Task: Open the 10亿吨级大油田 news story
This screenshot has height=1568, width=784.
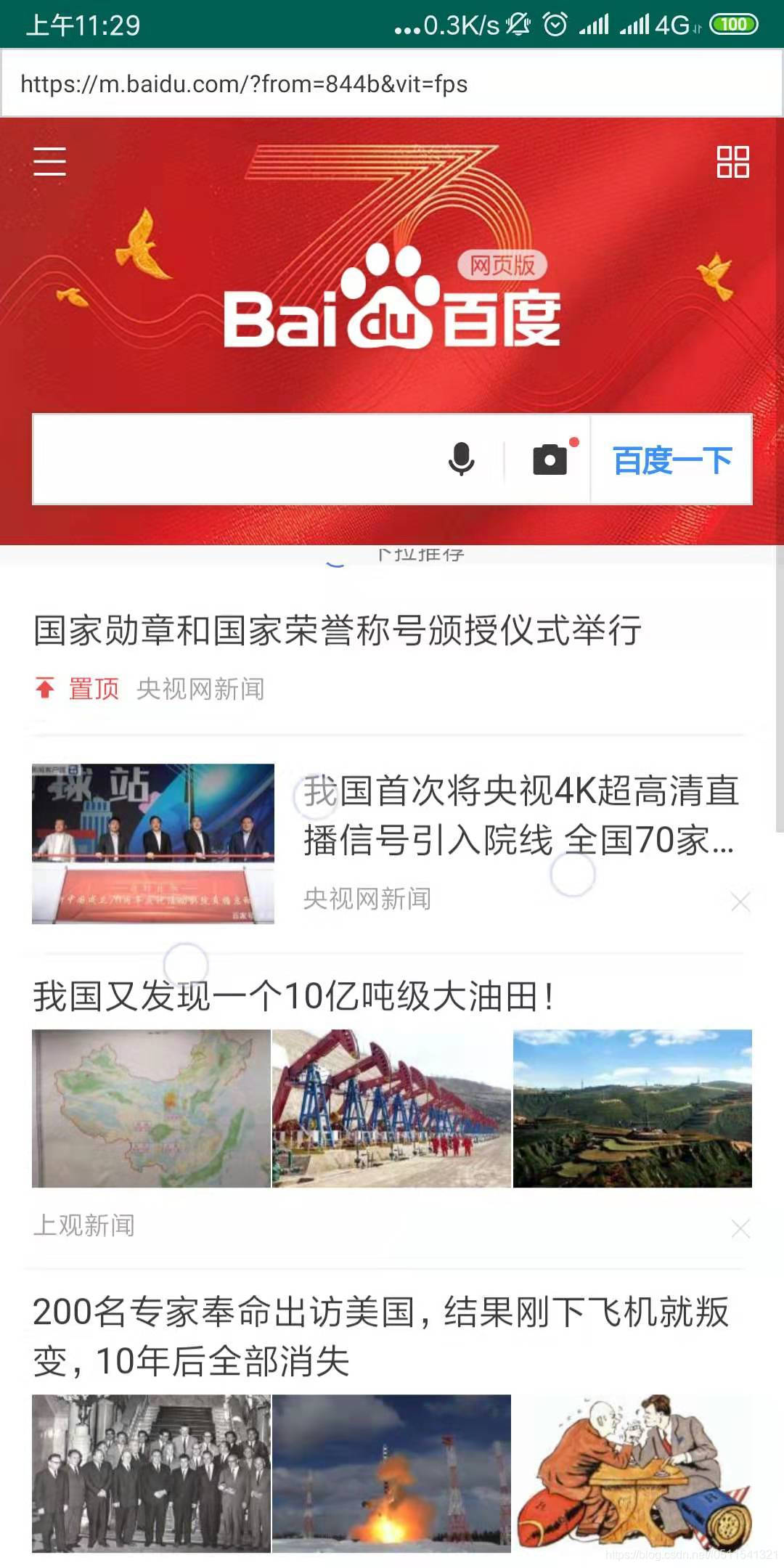Action: click(294, 995)
